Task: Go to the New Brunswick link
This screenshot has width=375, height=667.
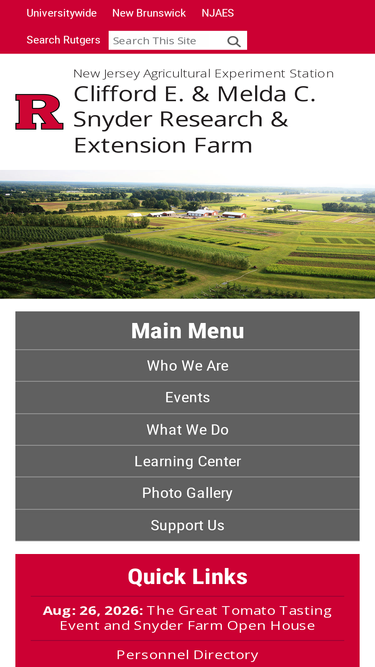Action: (x=149, y=13)
